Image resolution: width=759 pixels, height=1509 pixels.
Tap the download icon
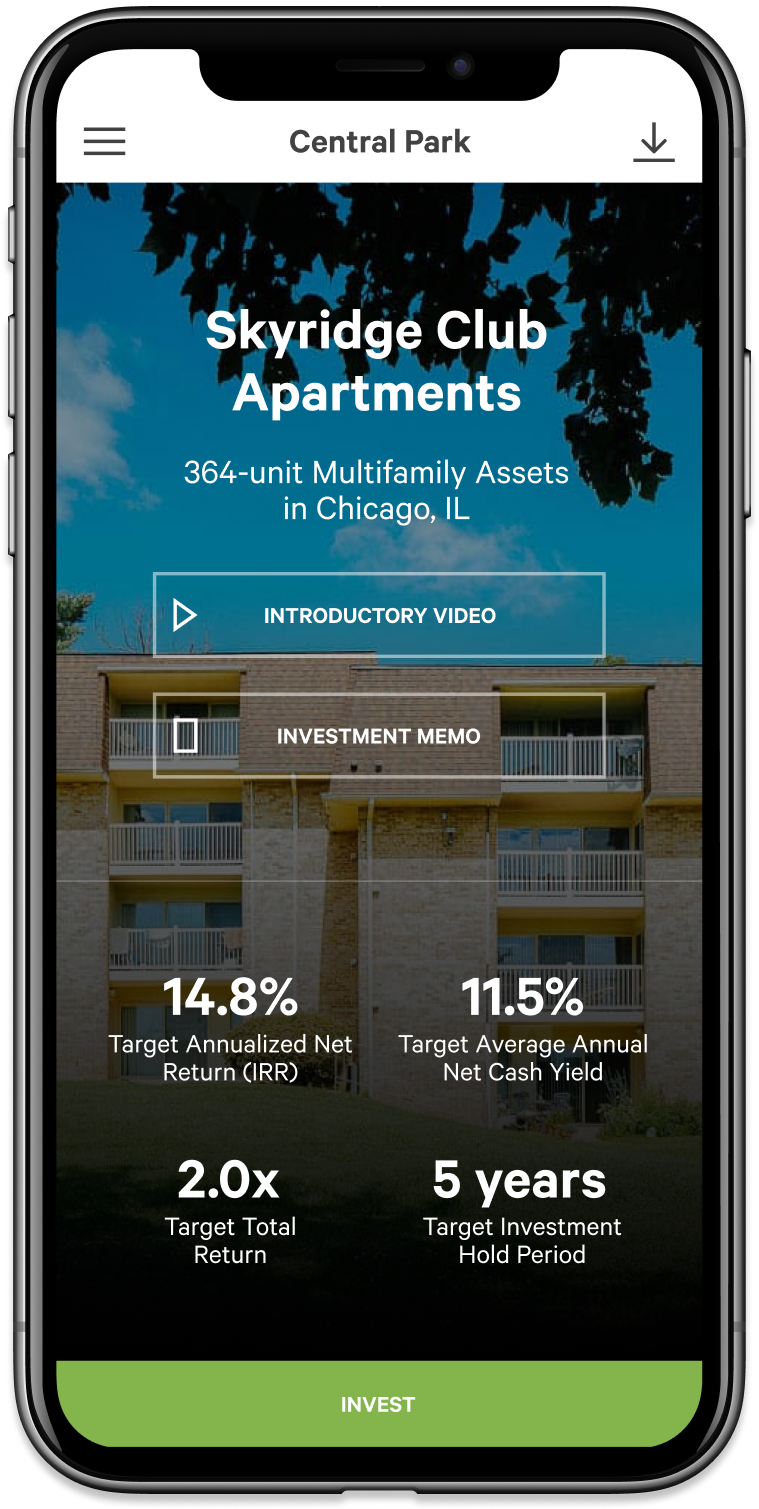click(653, 142)
